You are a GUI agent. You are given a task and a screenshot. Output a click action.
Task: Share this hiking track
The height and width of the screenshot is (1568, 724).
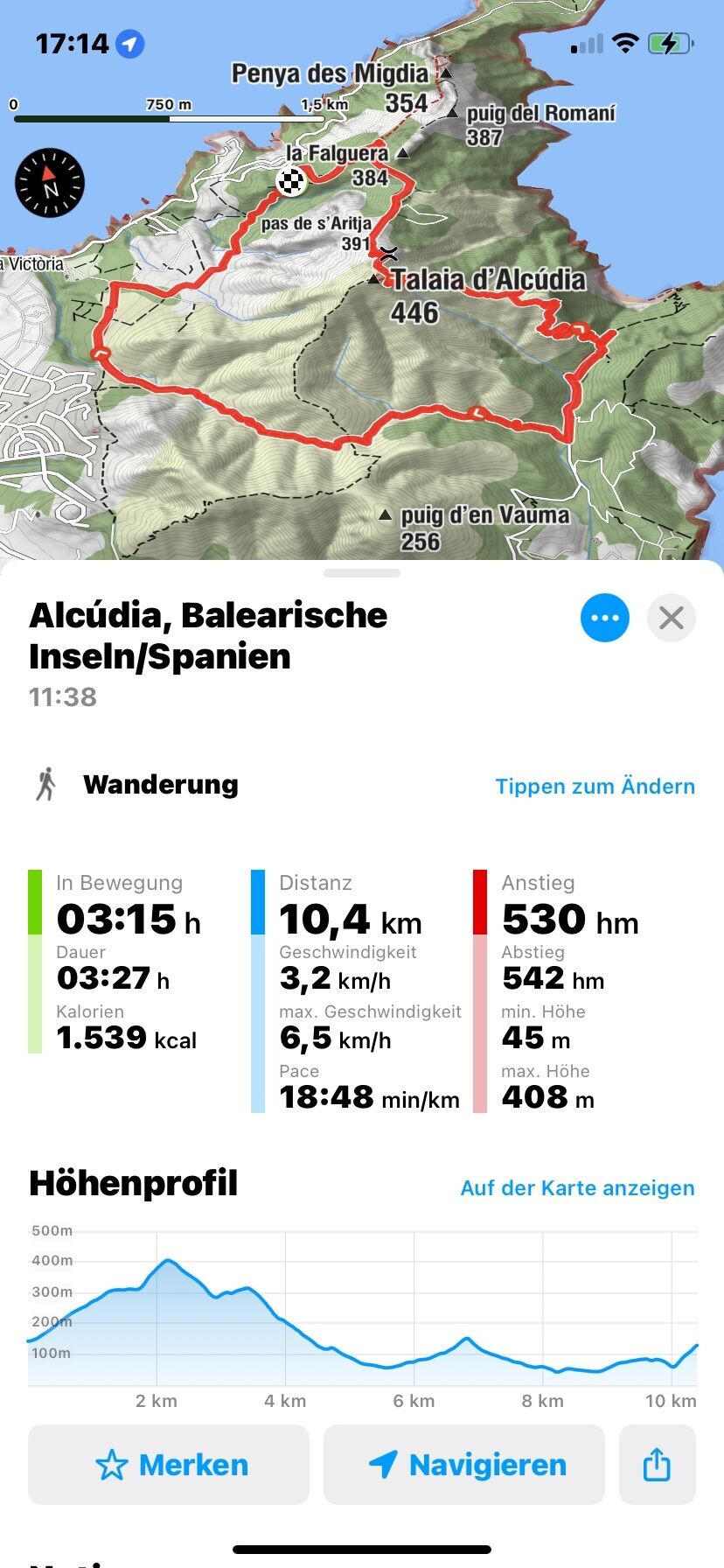pyautogui.click(x=658, y=1465)
